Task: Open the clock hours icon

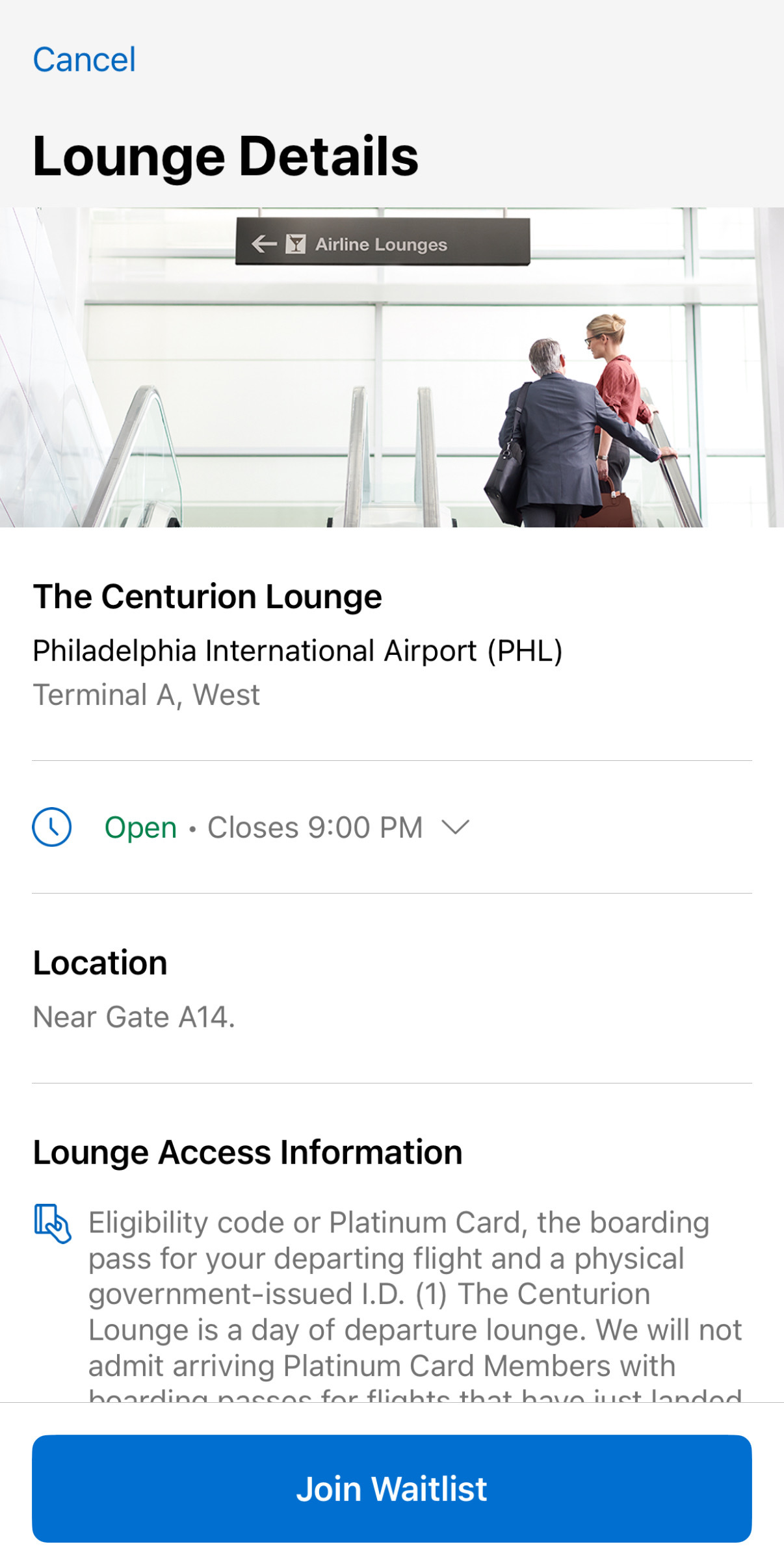Action: (x=51, y=827)
